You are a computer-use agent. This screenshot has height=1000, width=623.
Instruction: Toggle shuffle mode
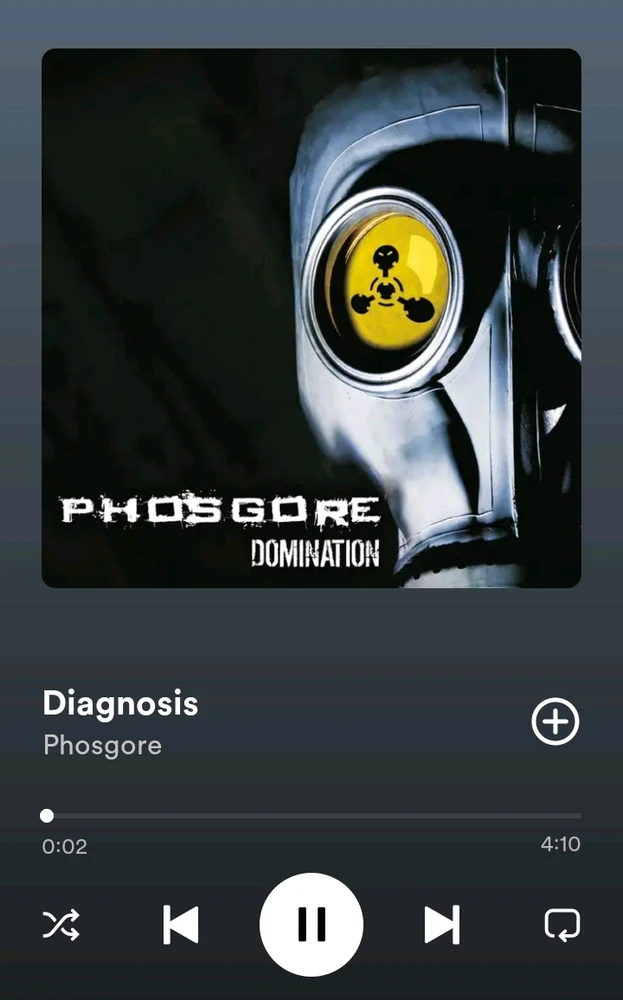point(61,925)
